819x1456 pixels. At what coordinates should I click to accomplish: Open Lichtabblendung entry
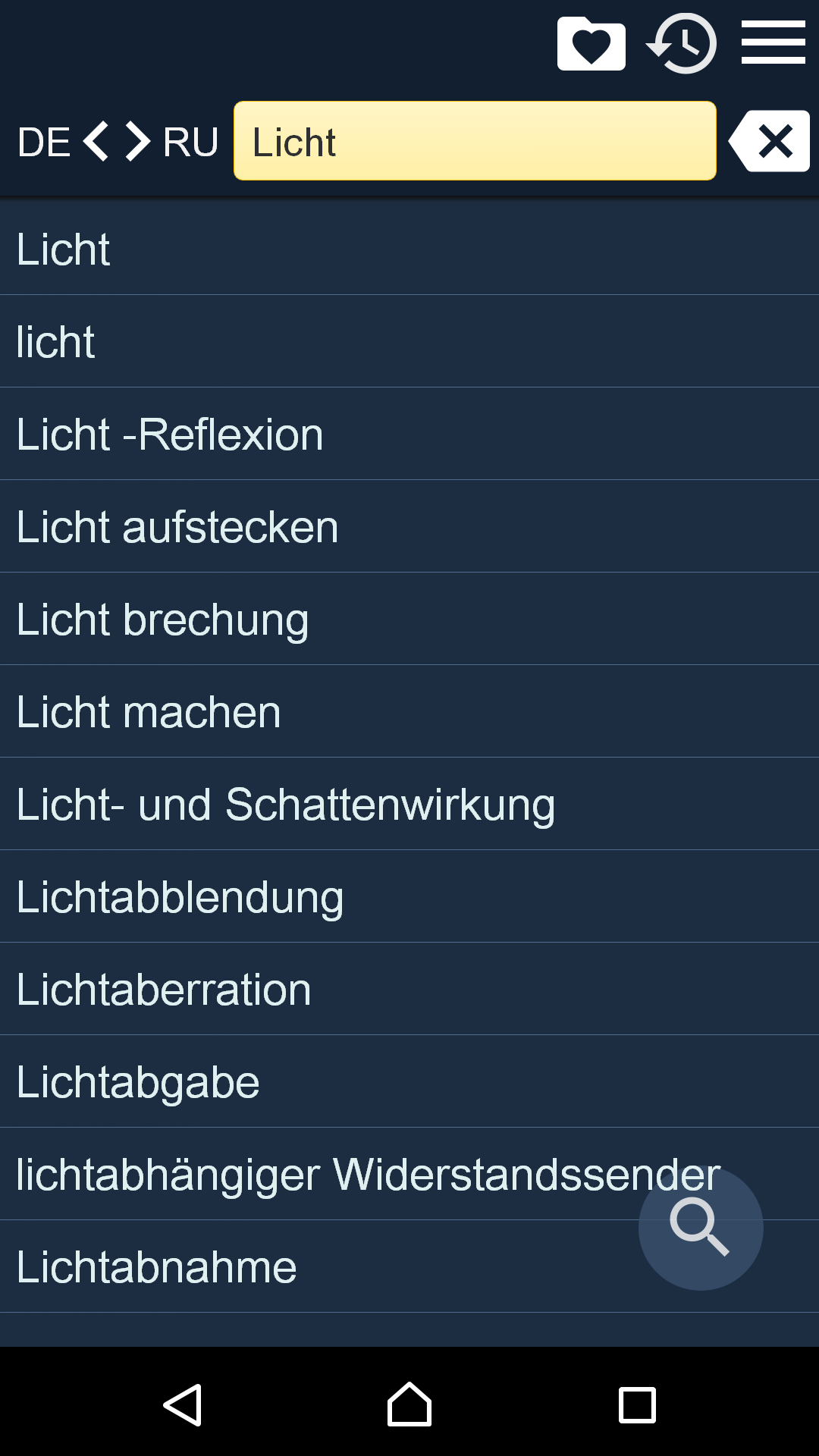coord(409,896)
